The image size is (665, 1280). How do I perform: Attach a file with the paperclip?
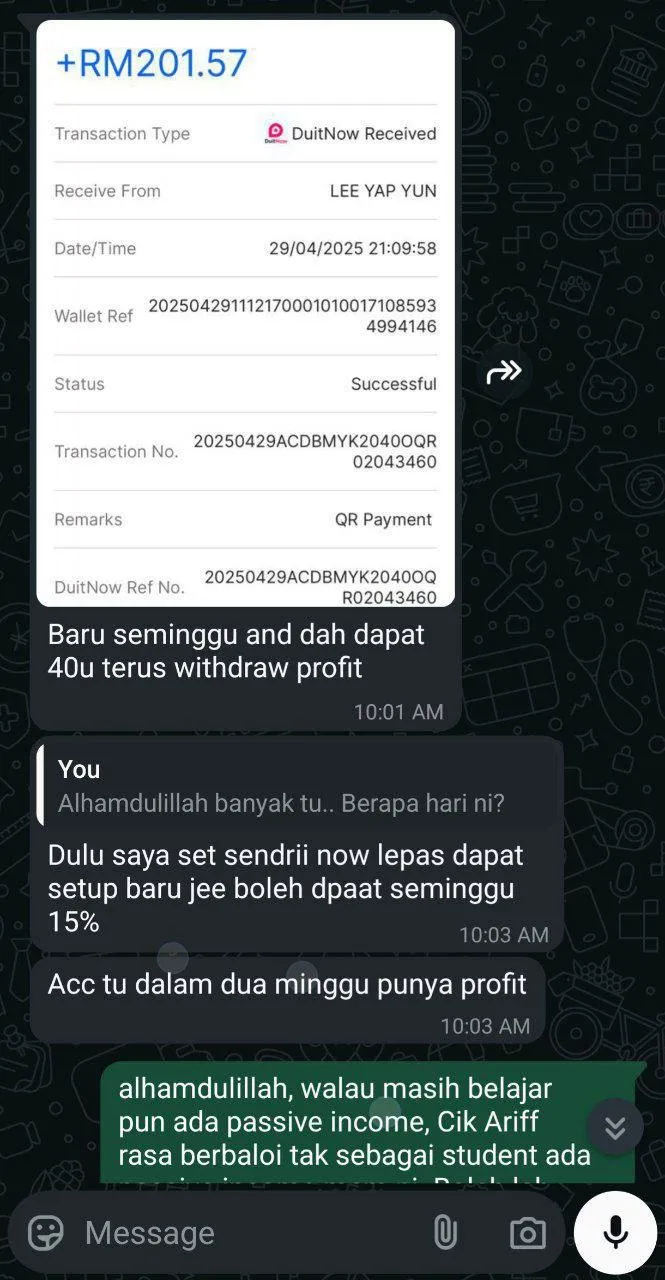coord(445,1233)
